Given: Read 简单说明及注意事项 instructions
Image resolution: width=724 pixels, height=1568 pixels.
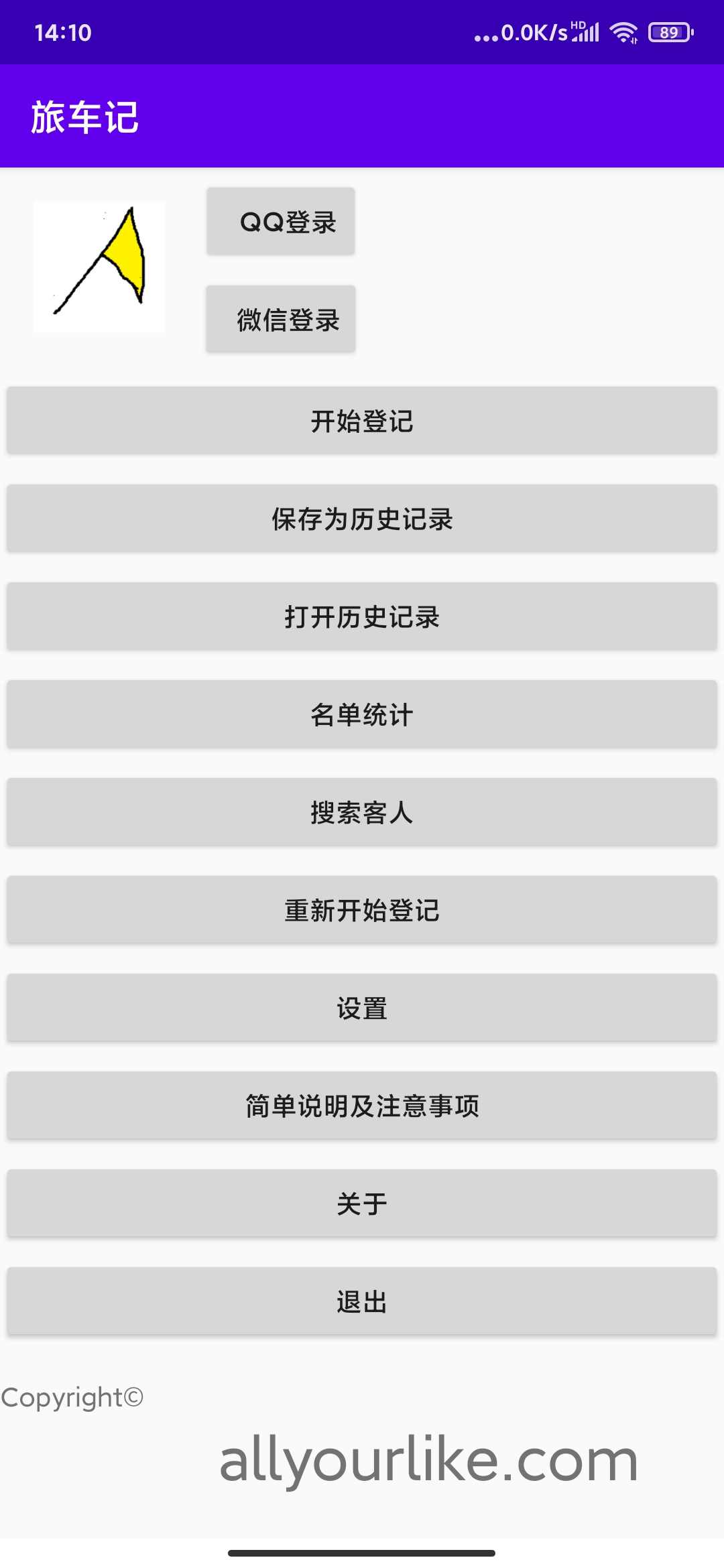Looking at the screenshot, I should [x=362, y=1106].
